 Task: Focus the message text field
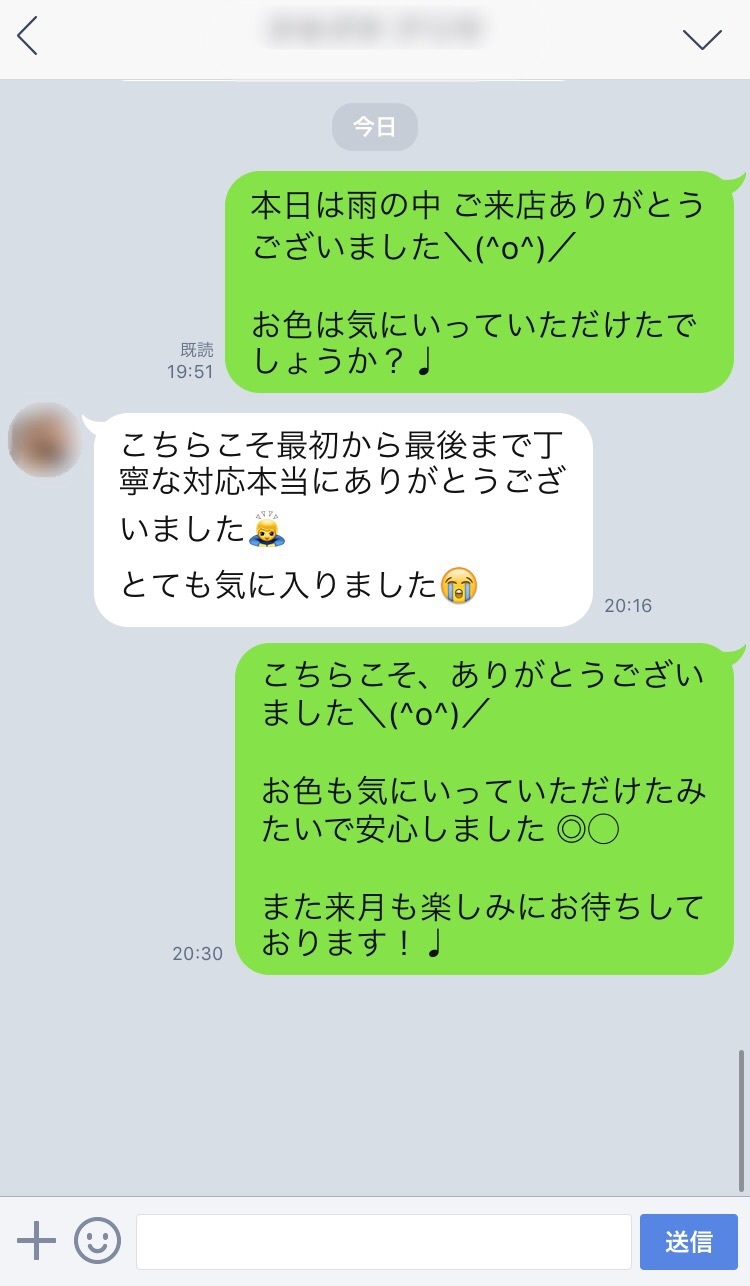click(383, 1241)
